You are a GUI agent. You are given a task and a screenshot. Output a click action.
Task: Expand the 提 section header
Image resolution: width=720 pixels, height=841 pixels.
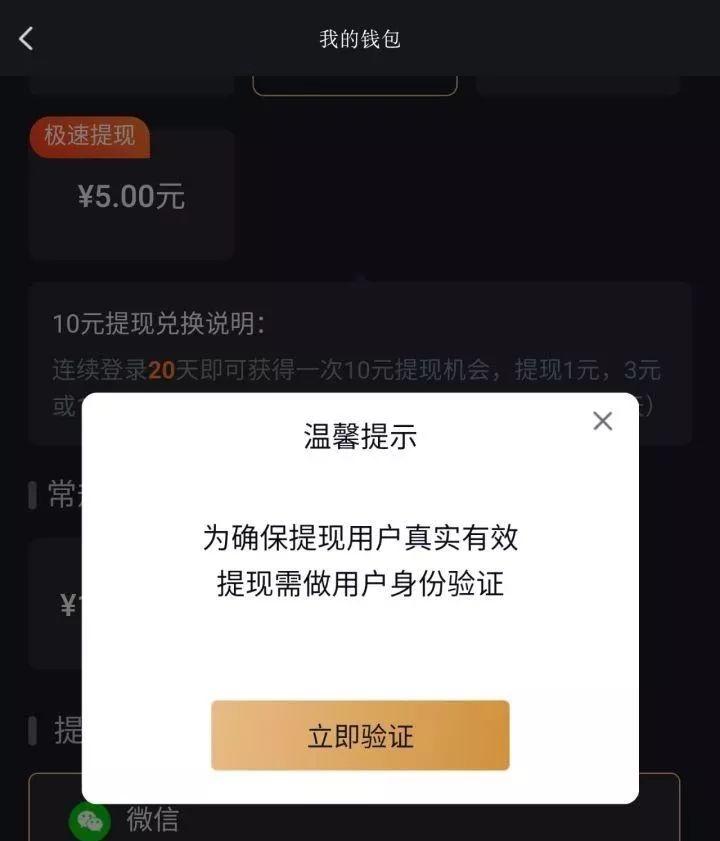point(60,732)
